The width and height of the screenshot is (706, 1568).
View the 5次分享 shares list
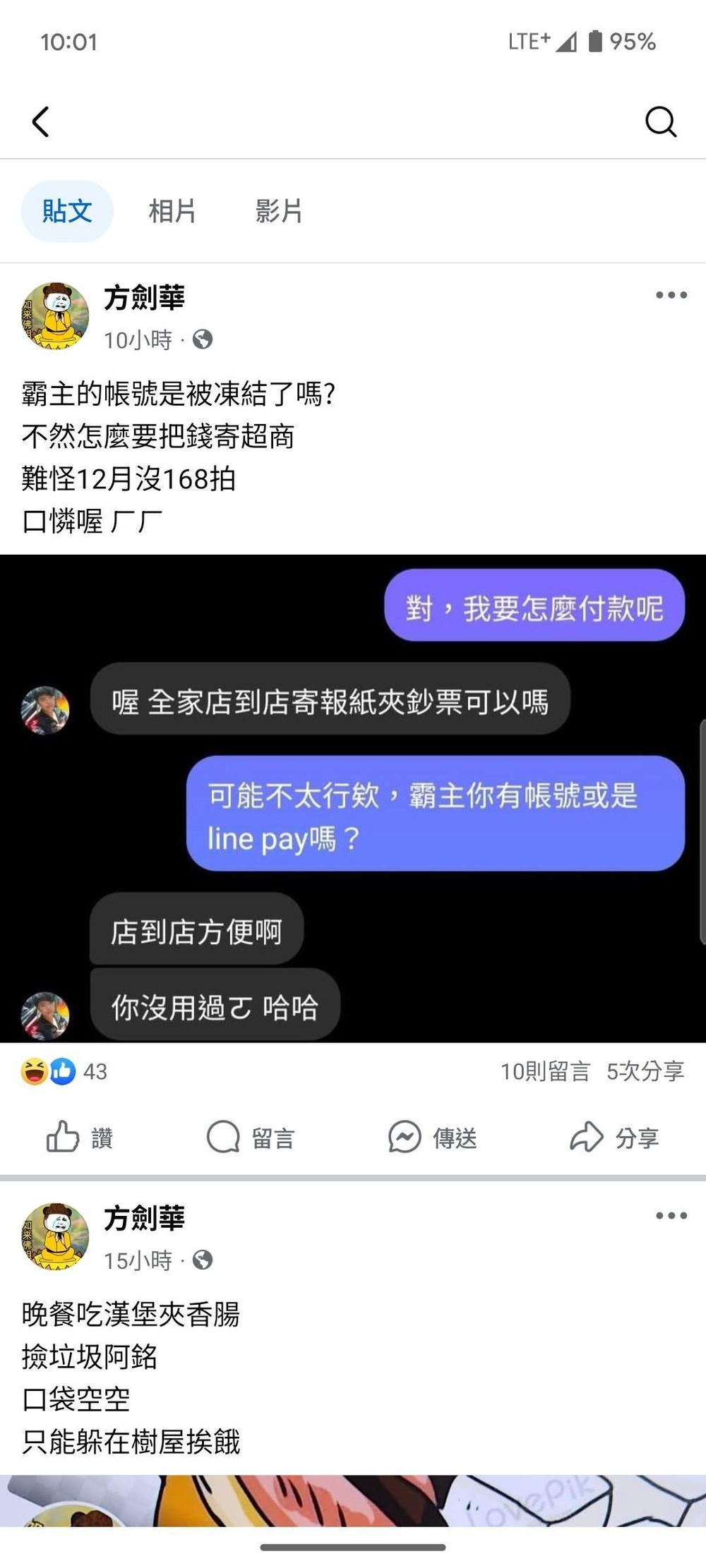[x=645, y=1071]
